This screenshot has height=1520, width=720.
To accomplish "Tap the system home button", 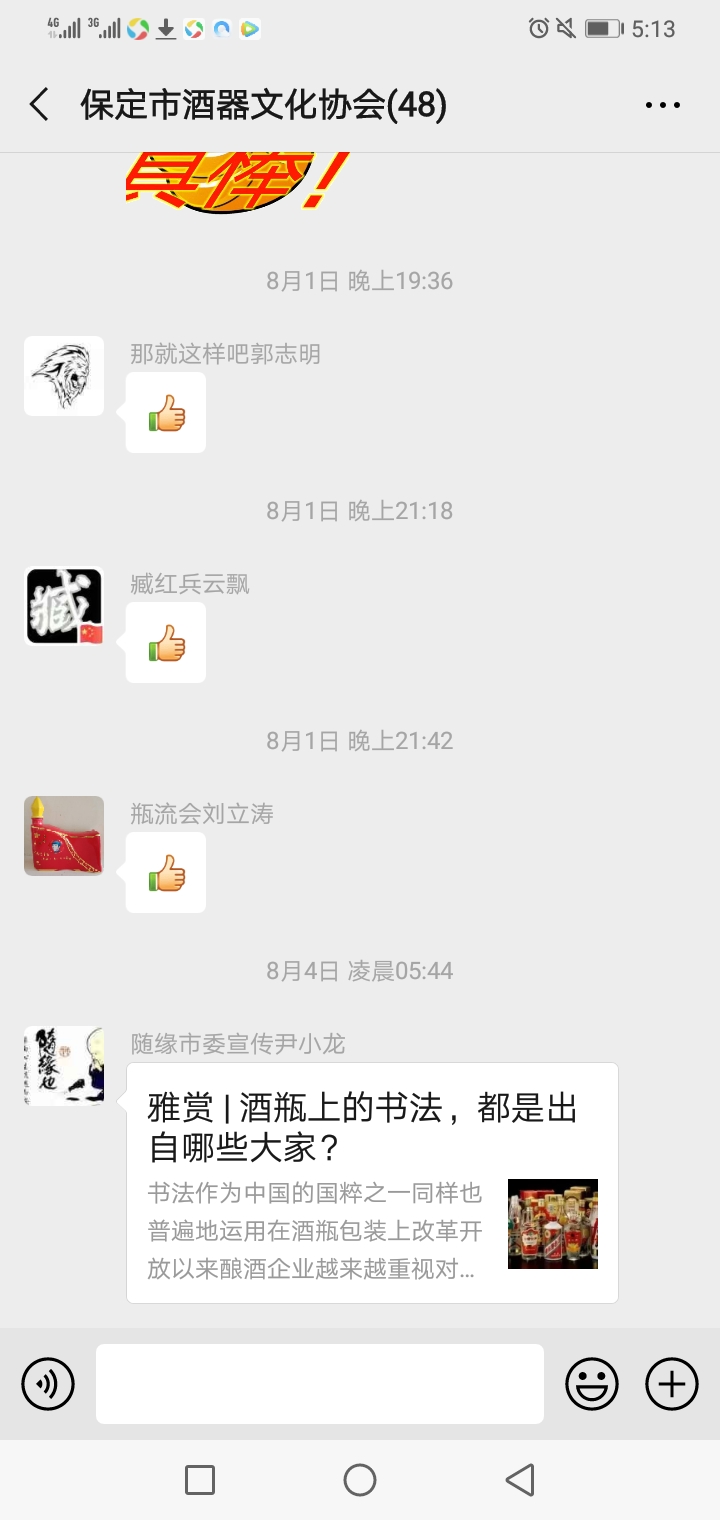I will pos(360,1480).
